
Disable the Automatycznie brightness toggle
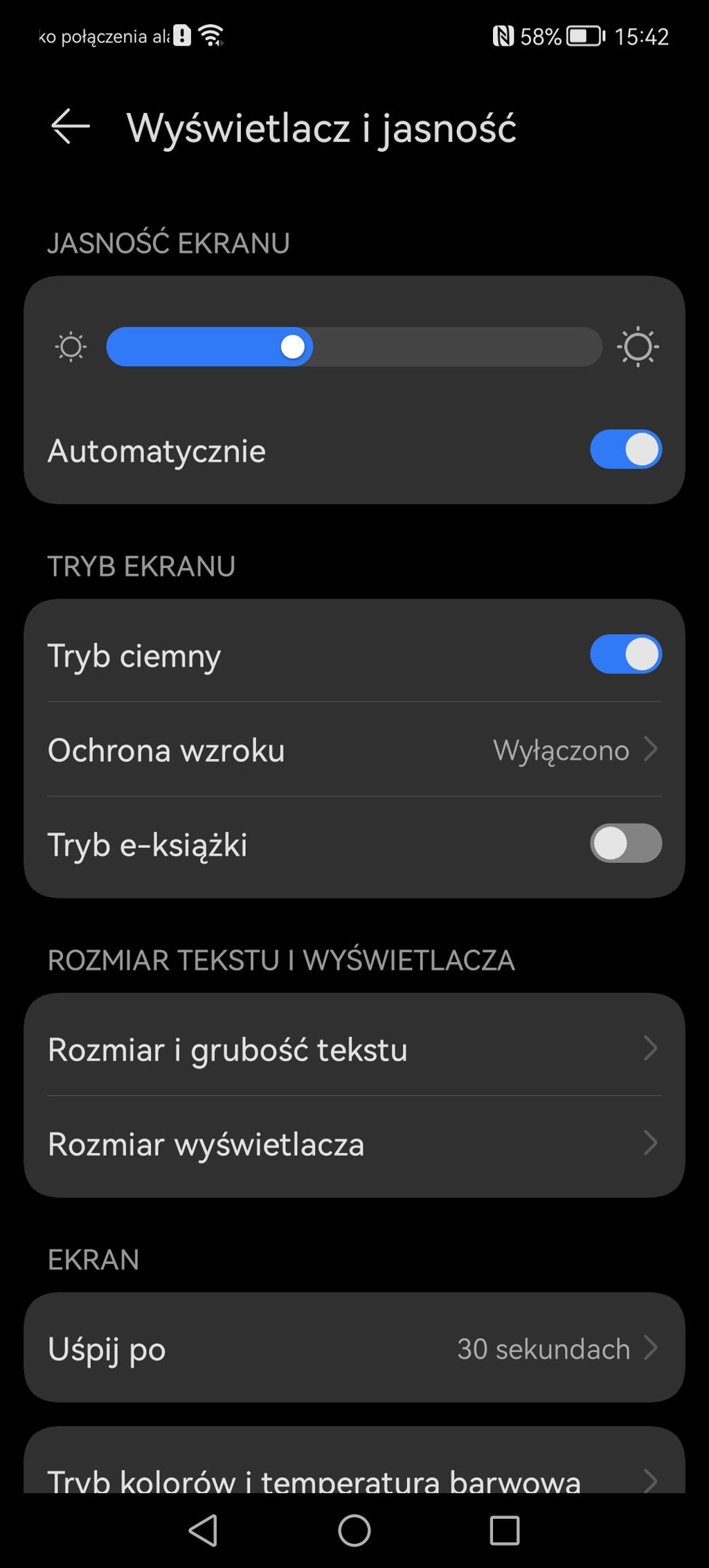pos(626,449)
